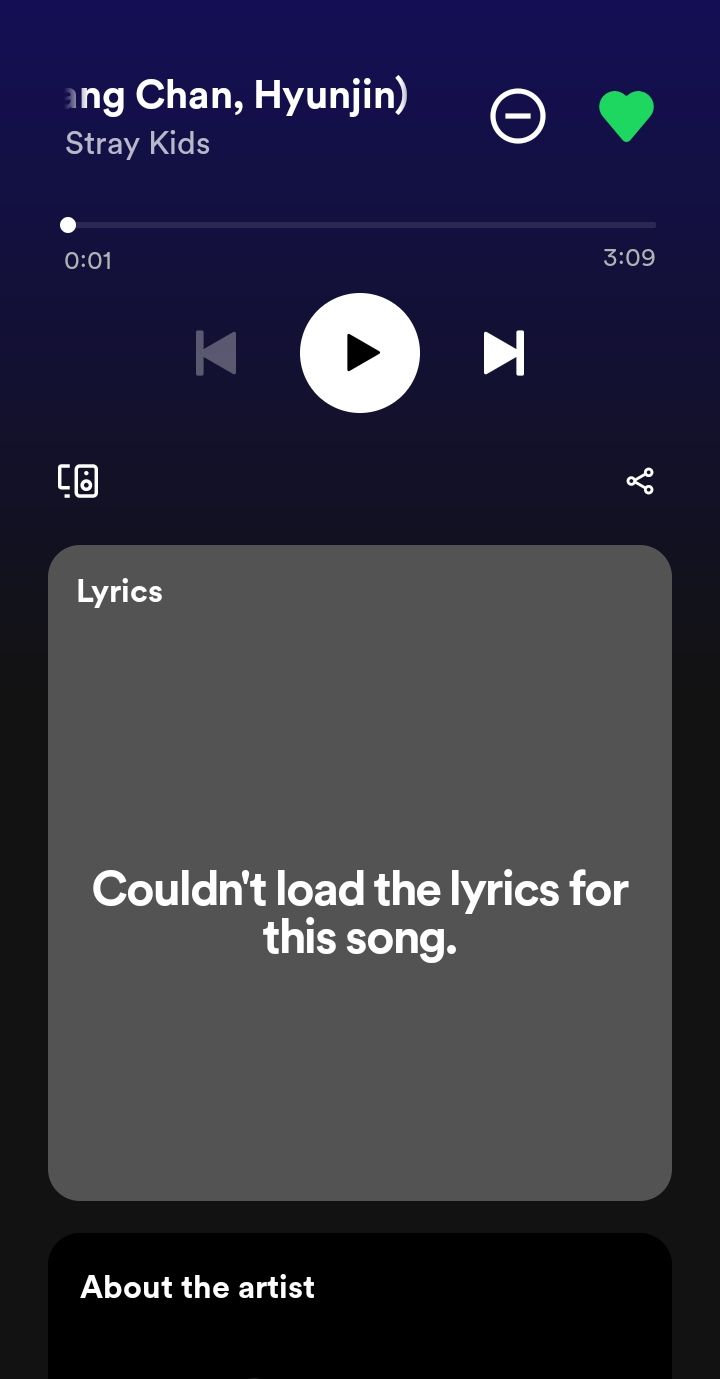Image resolution: width=720 pixels, height=1379 pixels.
Task: Skip to the next track
Action: [504, 353]
